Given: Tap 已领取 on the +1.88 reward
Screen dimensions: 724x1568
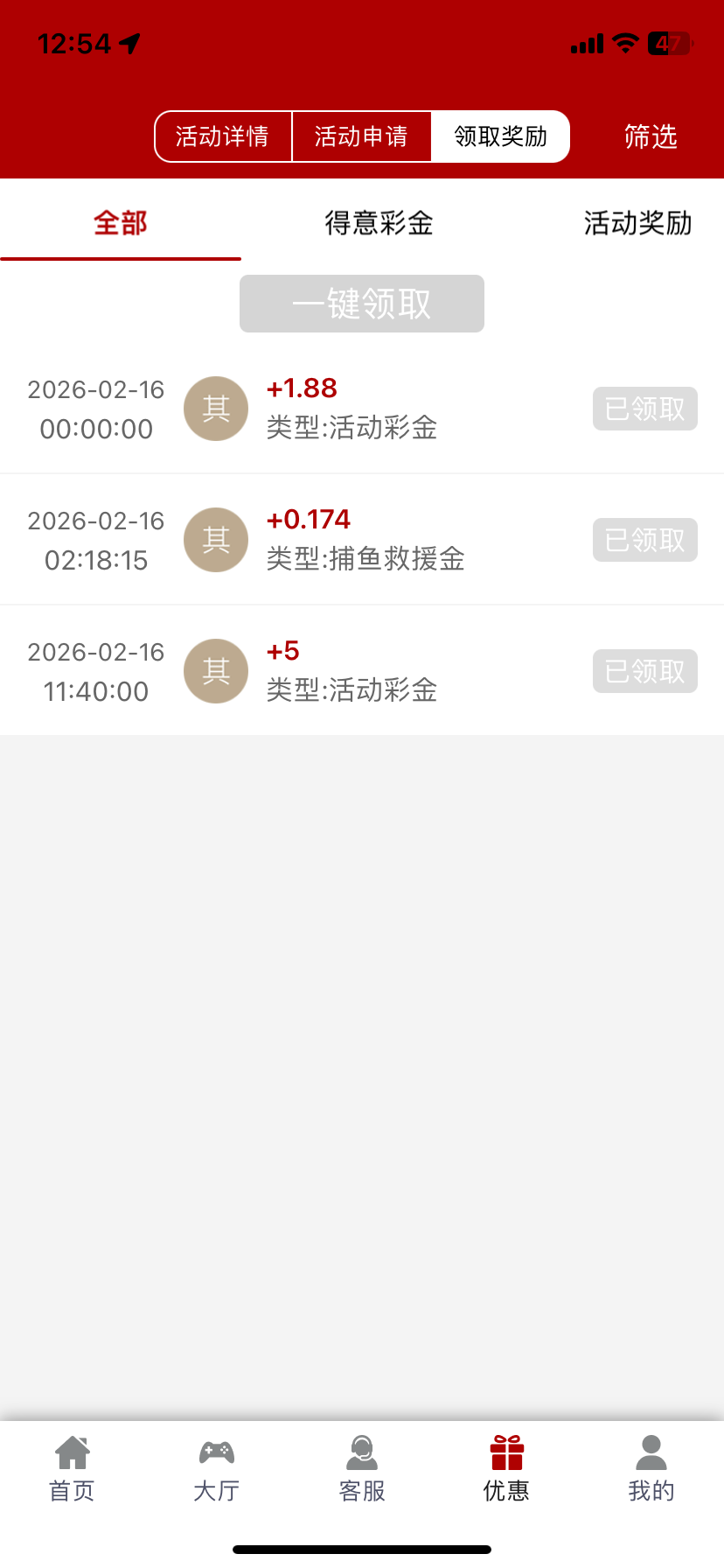Looking at the screenshot, I should click(644, 409).
